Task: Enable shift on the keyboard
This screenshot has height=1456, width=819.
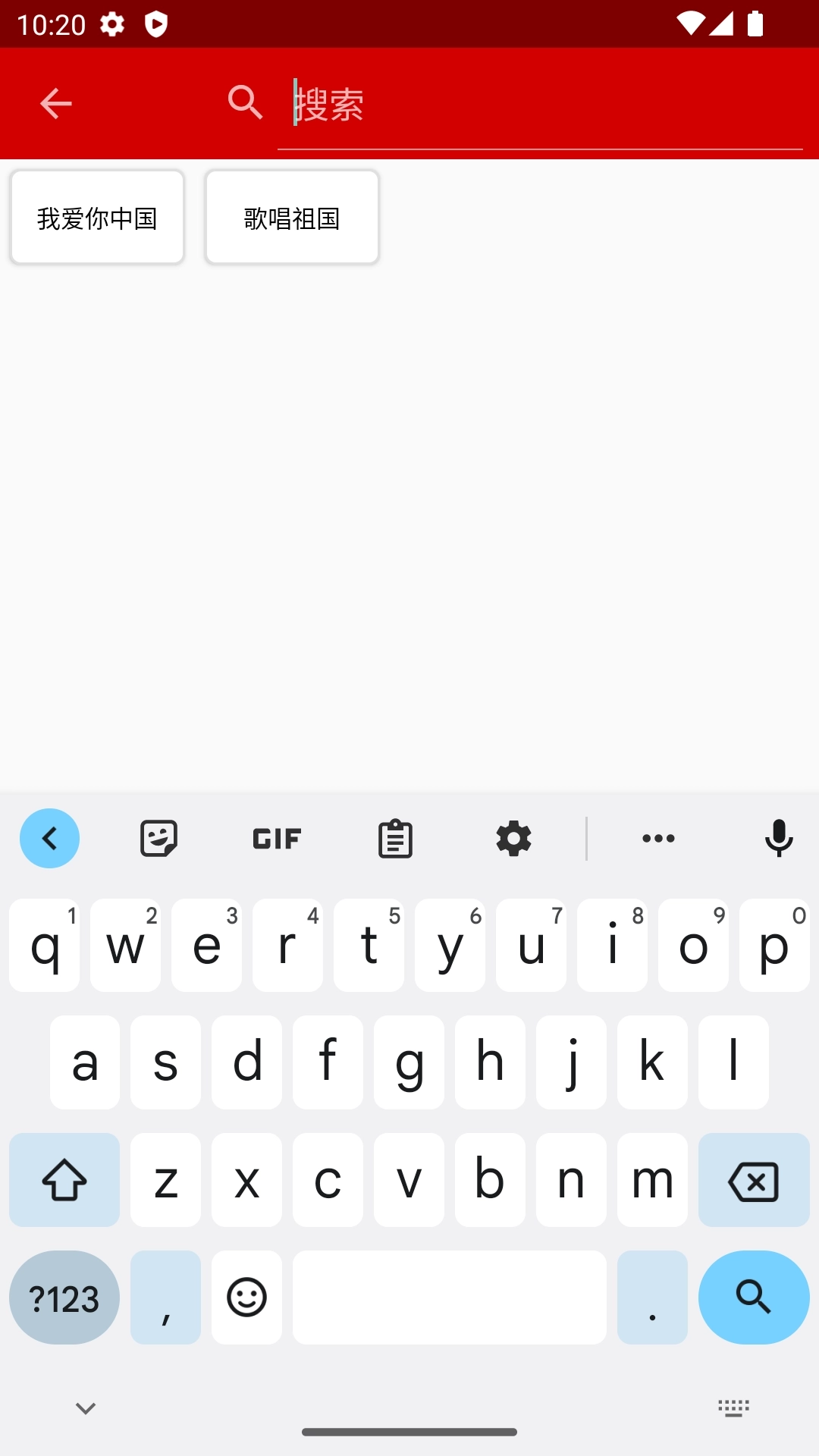Action: pyautogui.click(x=64, y=1180)
